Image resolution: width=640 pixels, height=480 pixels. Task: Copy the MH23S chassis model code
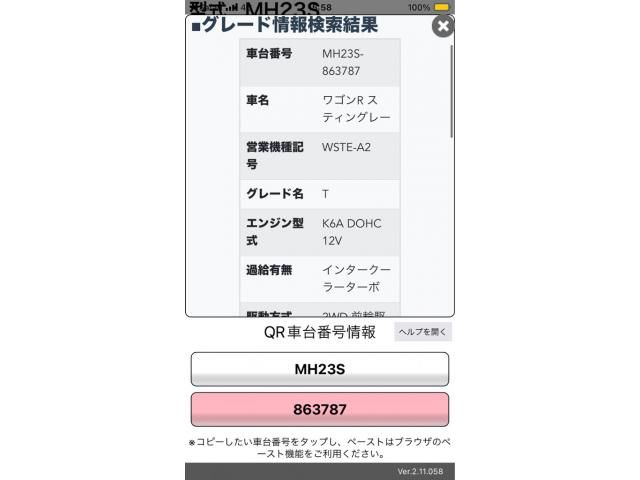tap(319, 369)
